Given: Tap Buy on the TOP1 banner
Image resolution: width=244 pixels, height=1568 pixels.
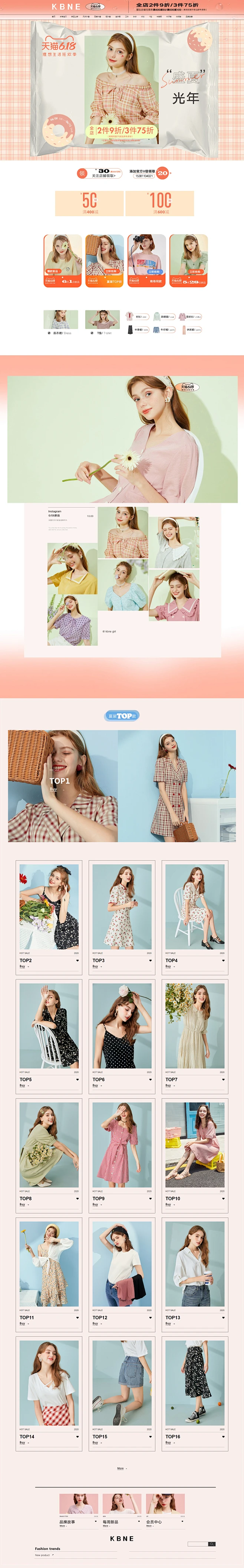Looking at the screenshot, I should (x=53, y=789).
